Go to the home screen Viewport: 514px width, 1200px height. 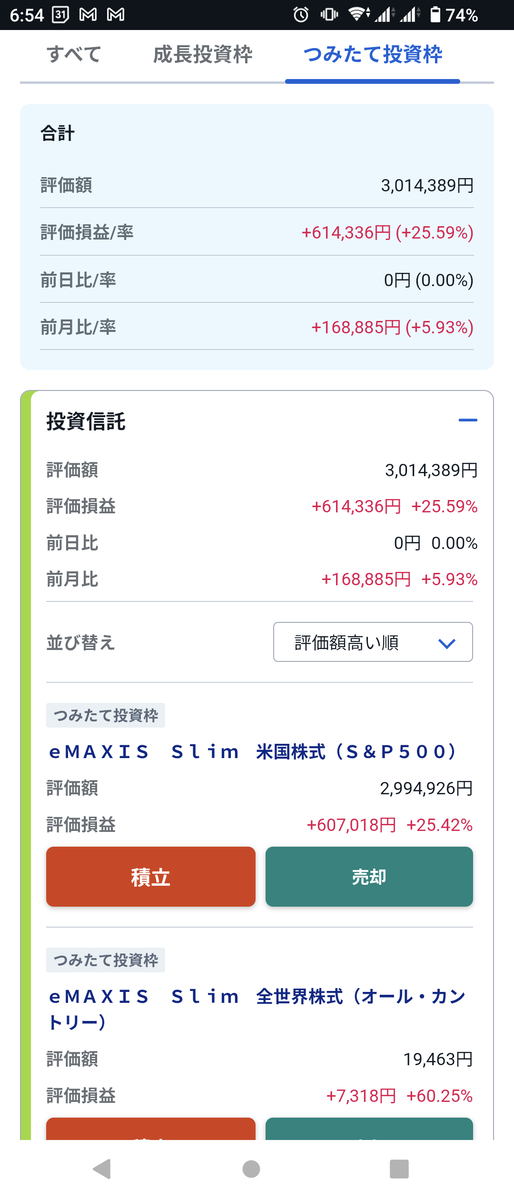pos(251,1169)
